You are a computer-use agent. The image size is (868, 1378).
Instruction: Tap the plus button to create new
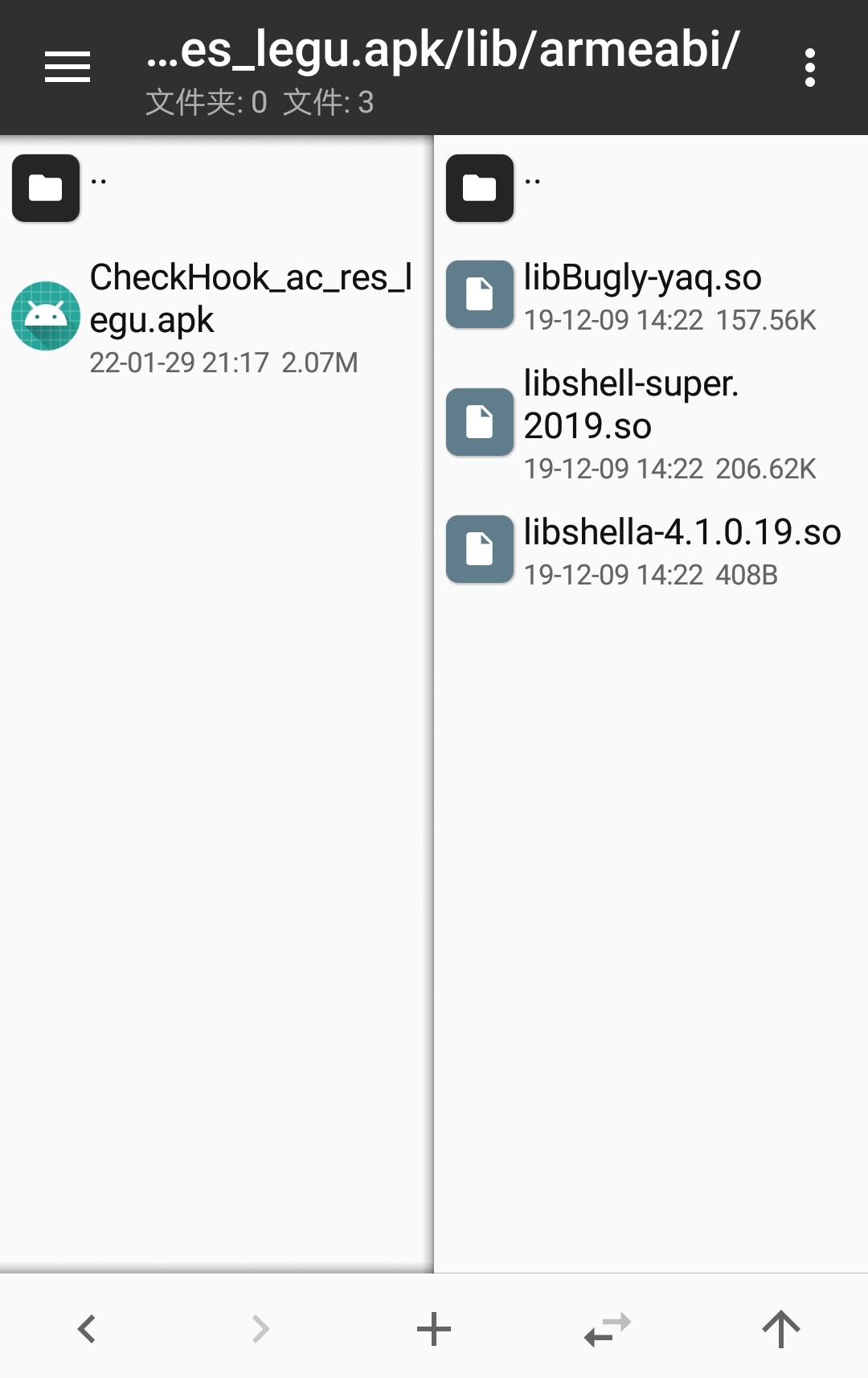click(x=434, y=1329)
